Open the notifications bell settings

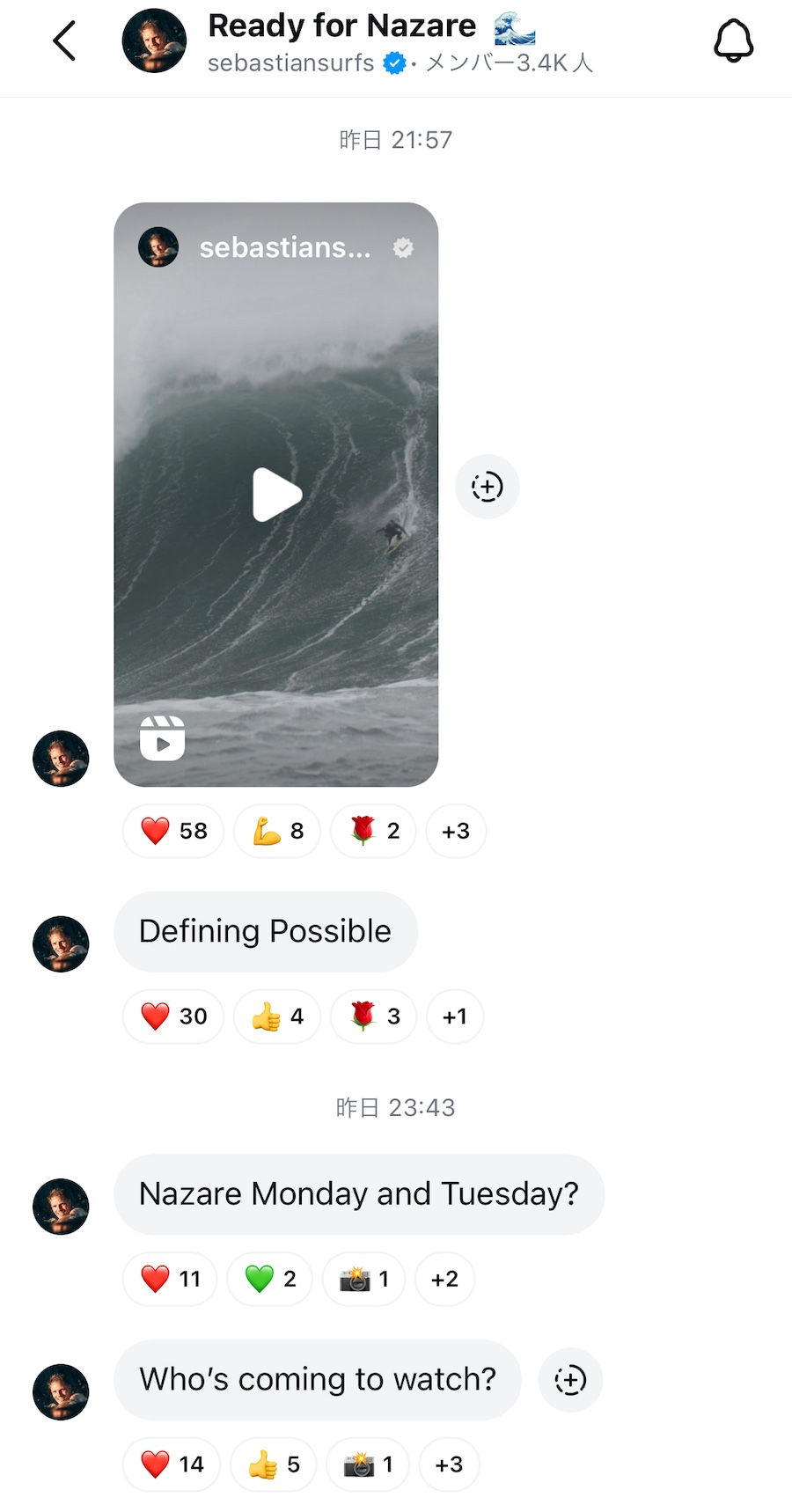tap(732, 41)
